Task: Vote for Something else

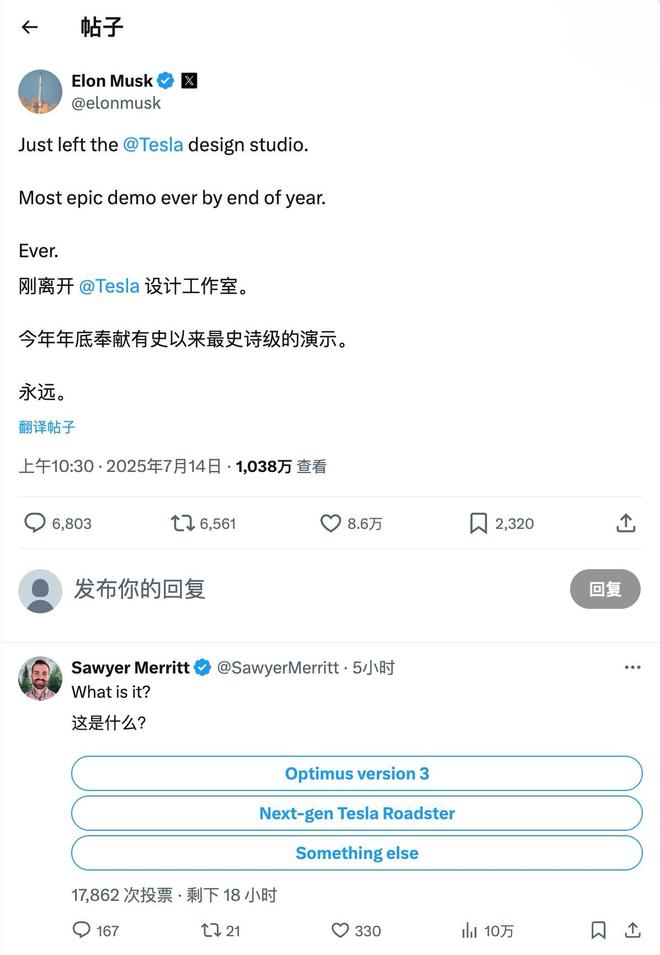Action: 357,853
